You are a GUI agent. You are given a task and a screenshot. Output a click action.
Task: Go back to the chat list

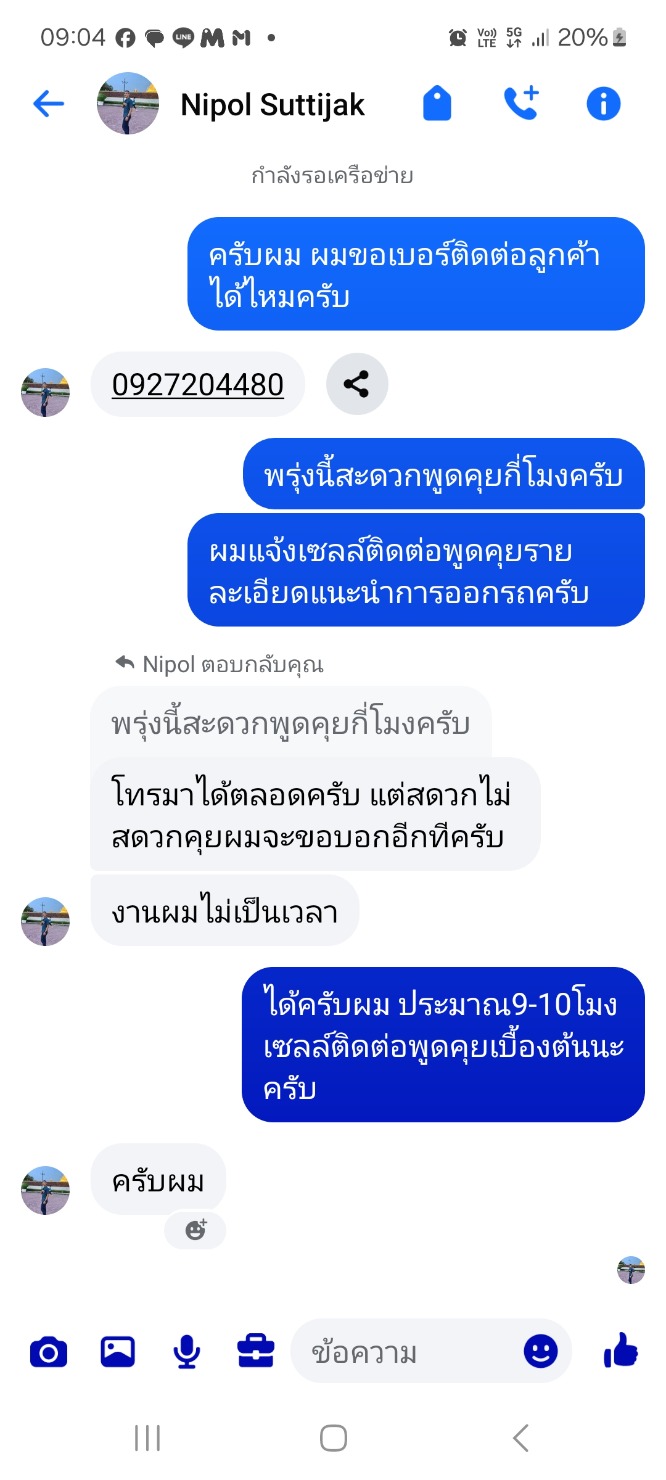[x=48, y=103]
